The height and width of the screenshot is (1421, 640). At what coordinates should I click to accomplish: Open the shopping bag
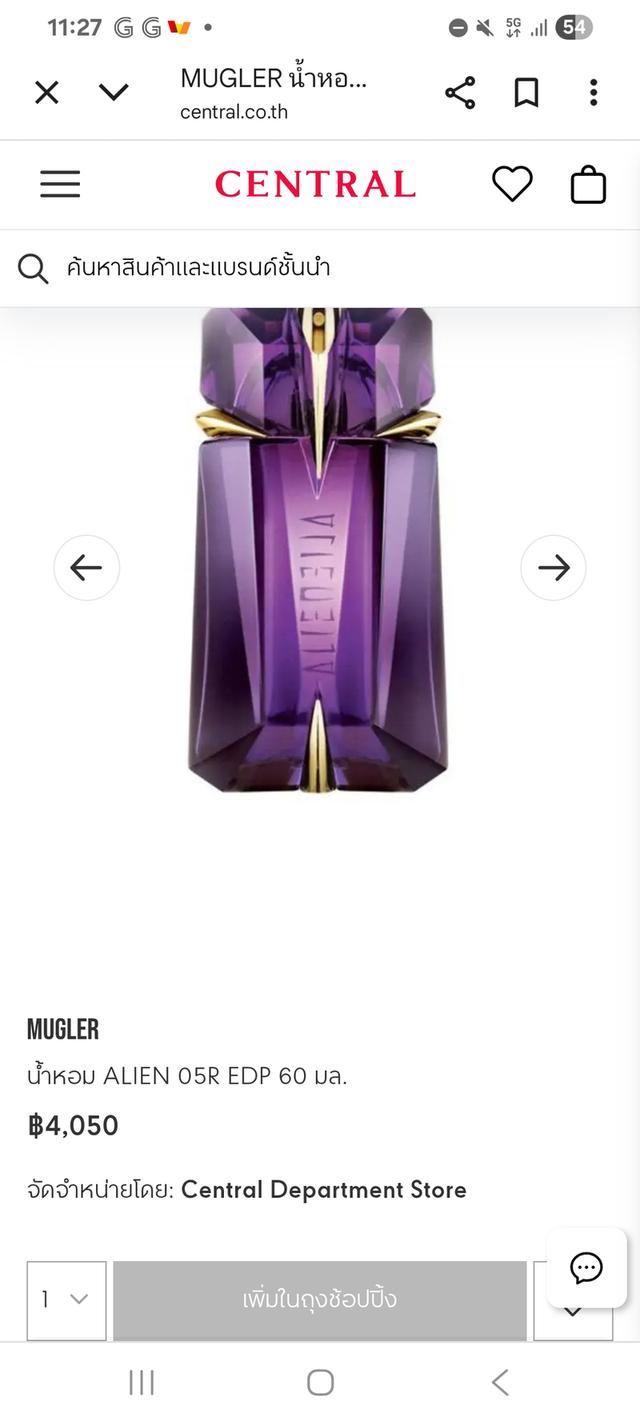click(588, 185)
